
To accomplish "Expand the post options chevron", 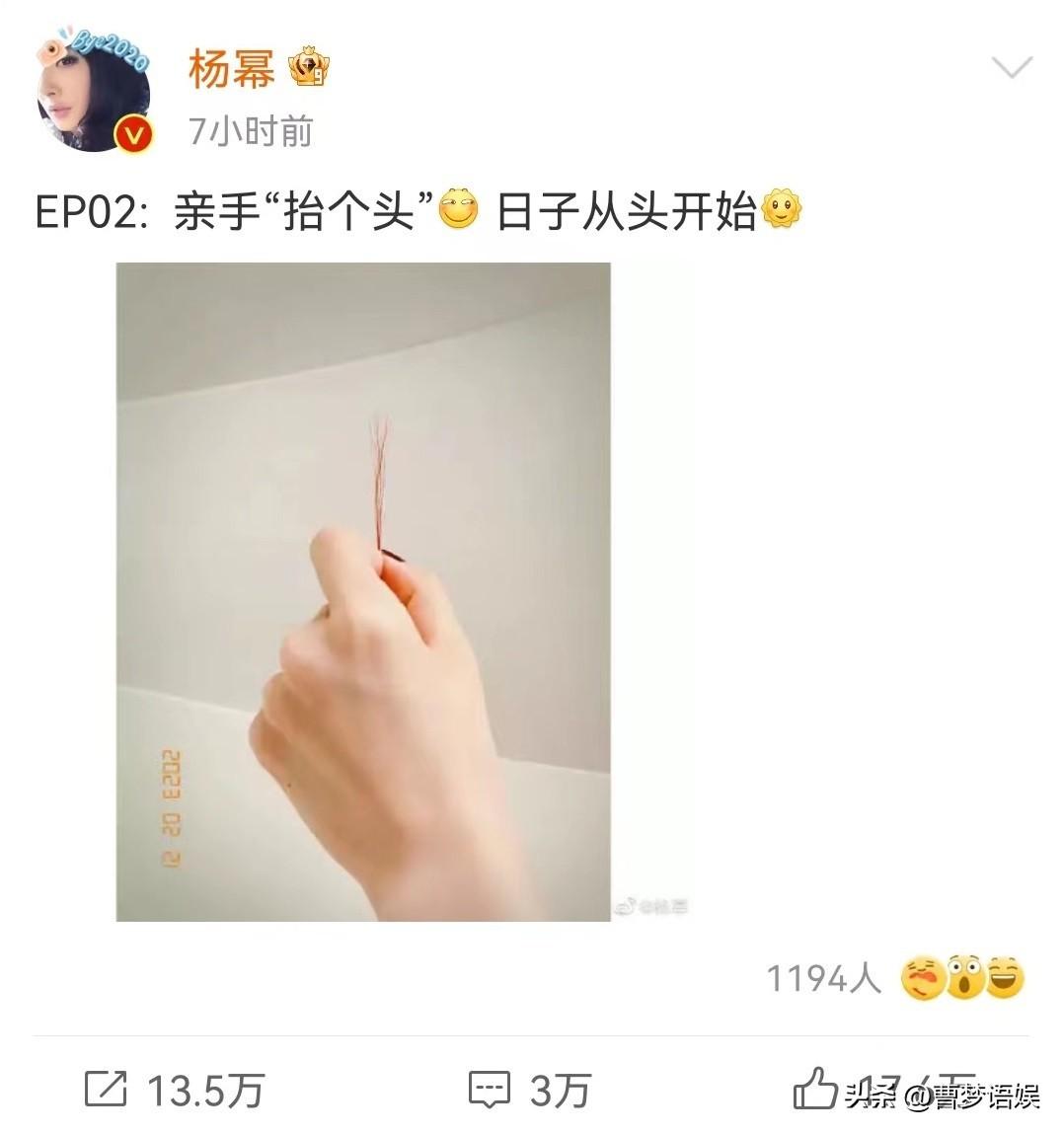I will click(1011, 67).
